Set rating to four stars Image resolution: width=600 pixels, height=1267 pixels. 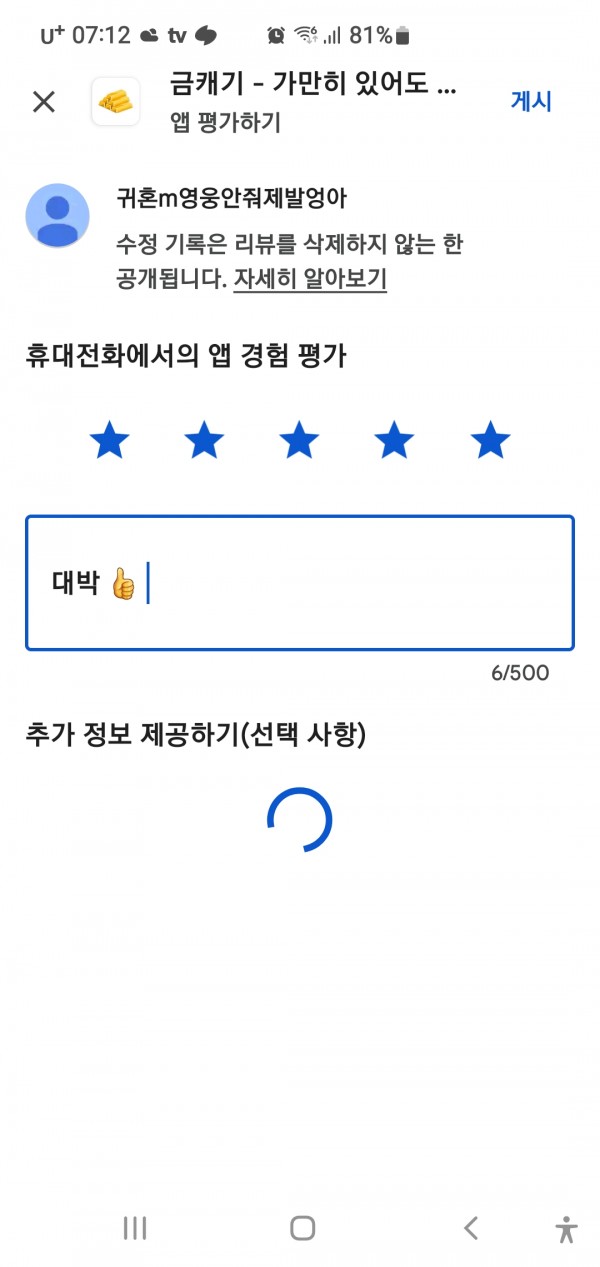tap(394, 440)
